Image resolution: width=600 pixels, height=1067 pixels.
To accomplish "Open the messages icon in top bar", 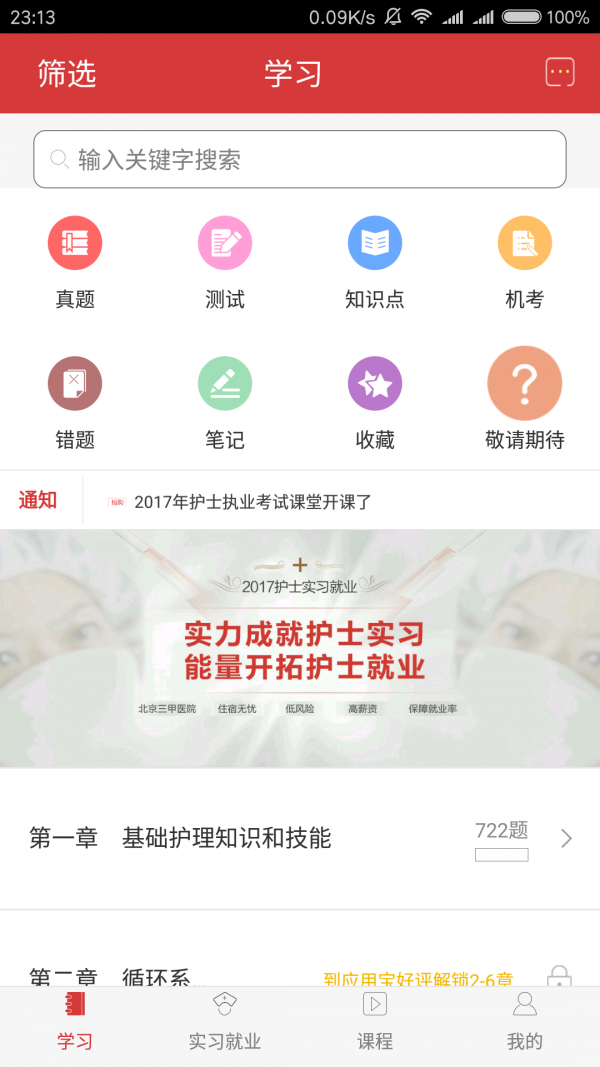I will [x=559, y=72].
